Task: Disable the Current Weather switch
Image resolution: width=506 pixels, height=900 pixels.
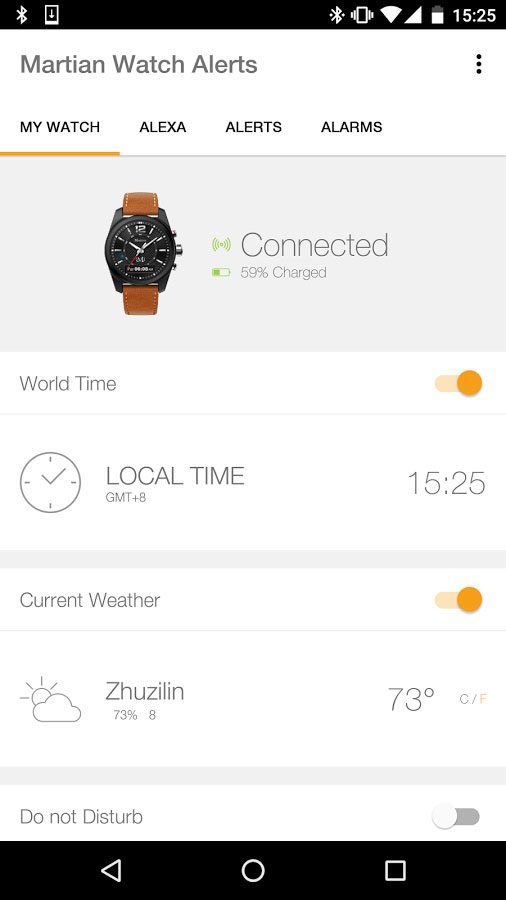Action: pos(458,599)
